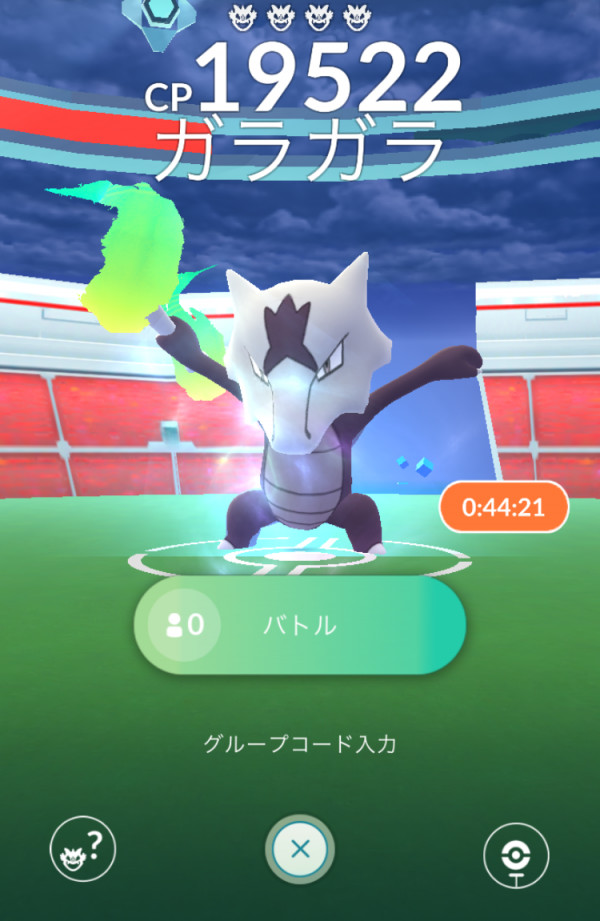Tap the green バトル button
Viewport: 600px width, 921px height.
tap(300, 625)
